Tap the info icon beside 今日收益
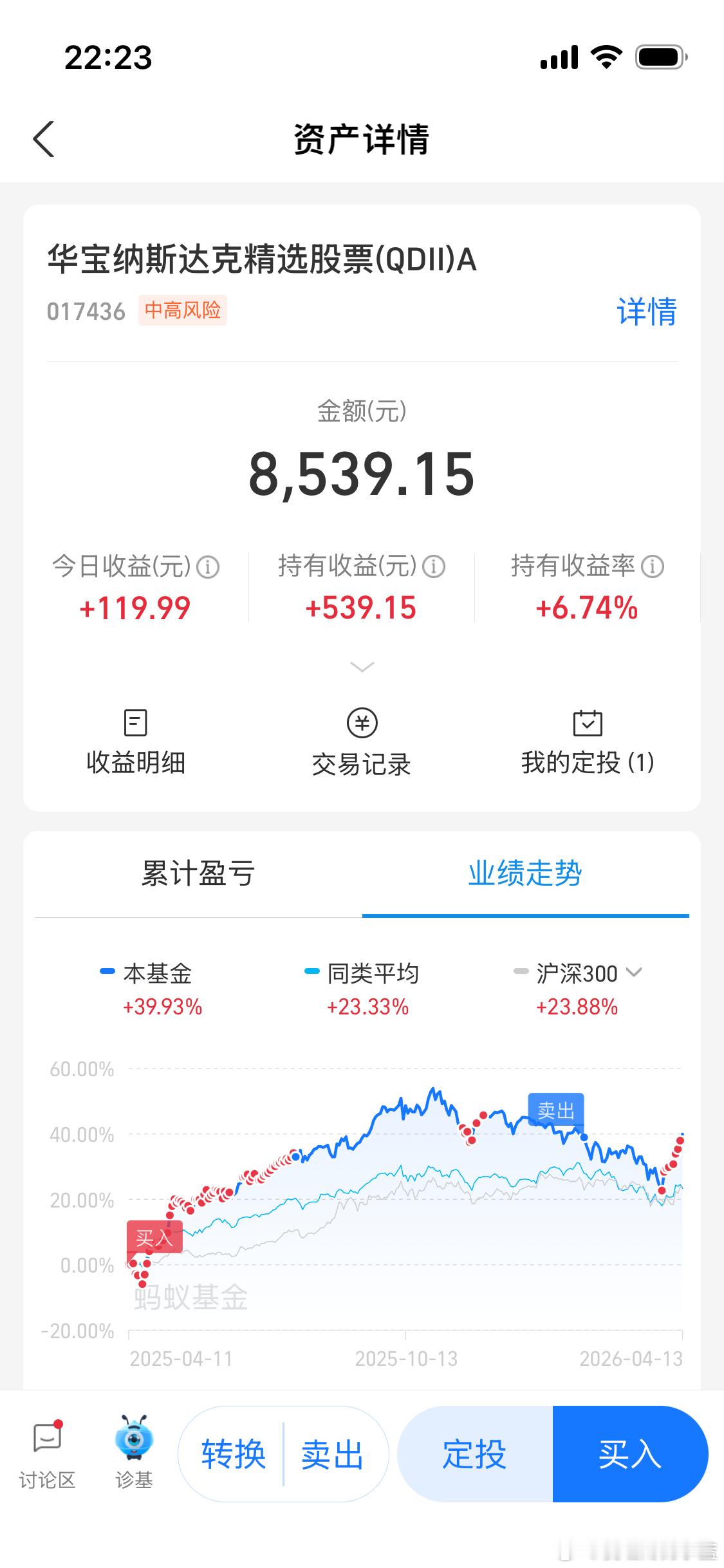 [x=209, y=567]
